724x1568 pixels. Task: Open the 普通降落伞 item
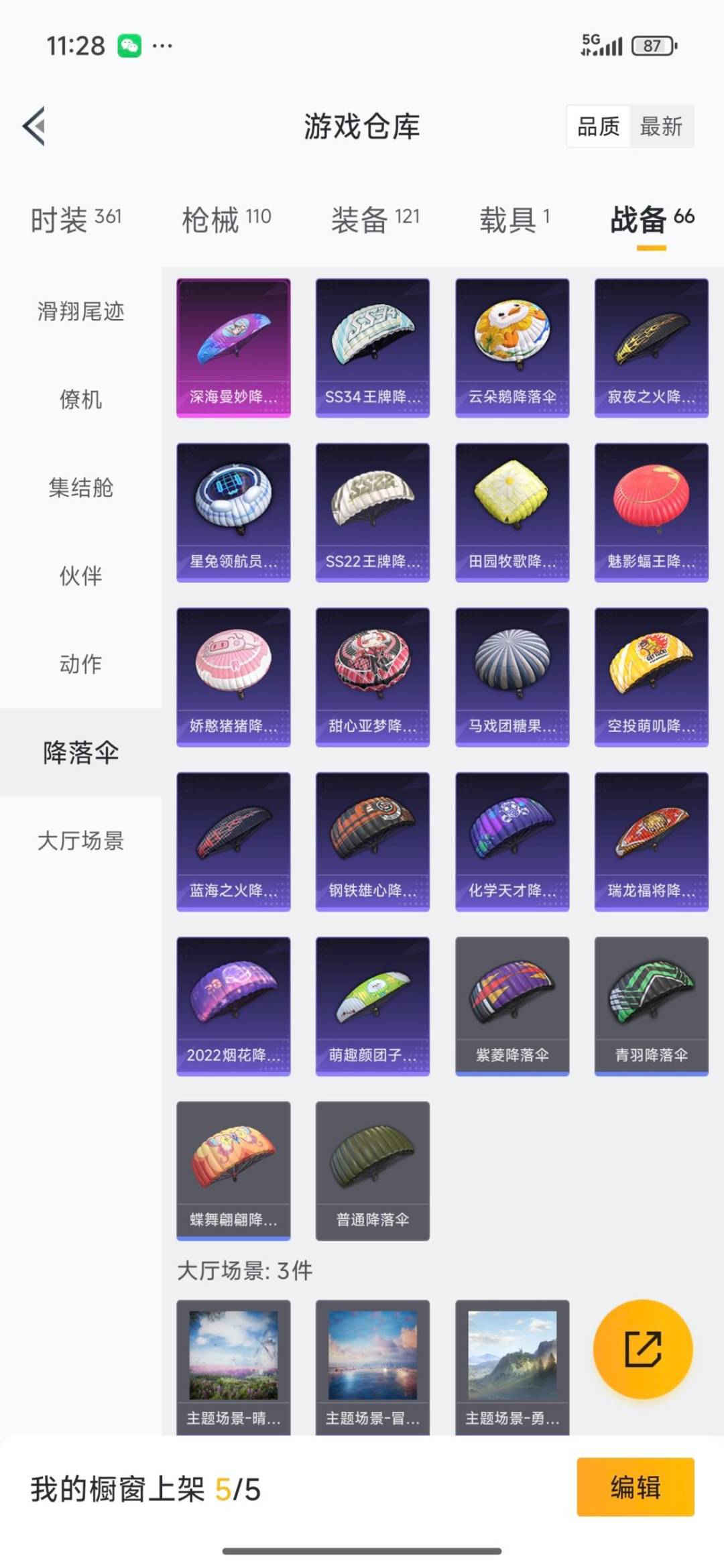click(x=373, y=1170)
